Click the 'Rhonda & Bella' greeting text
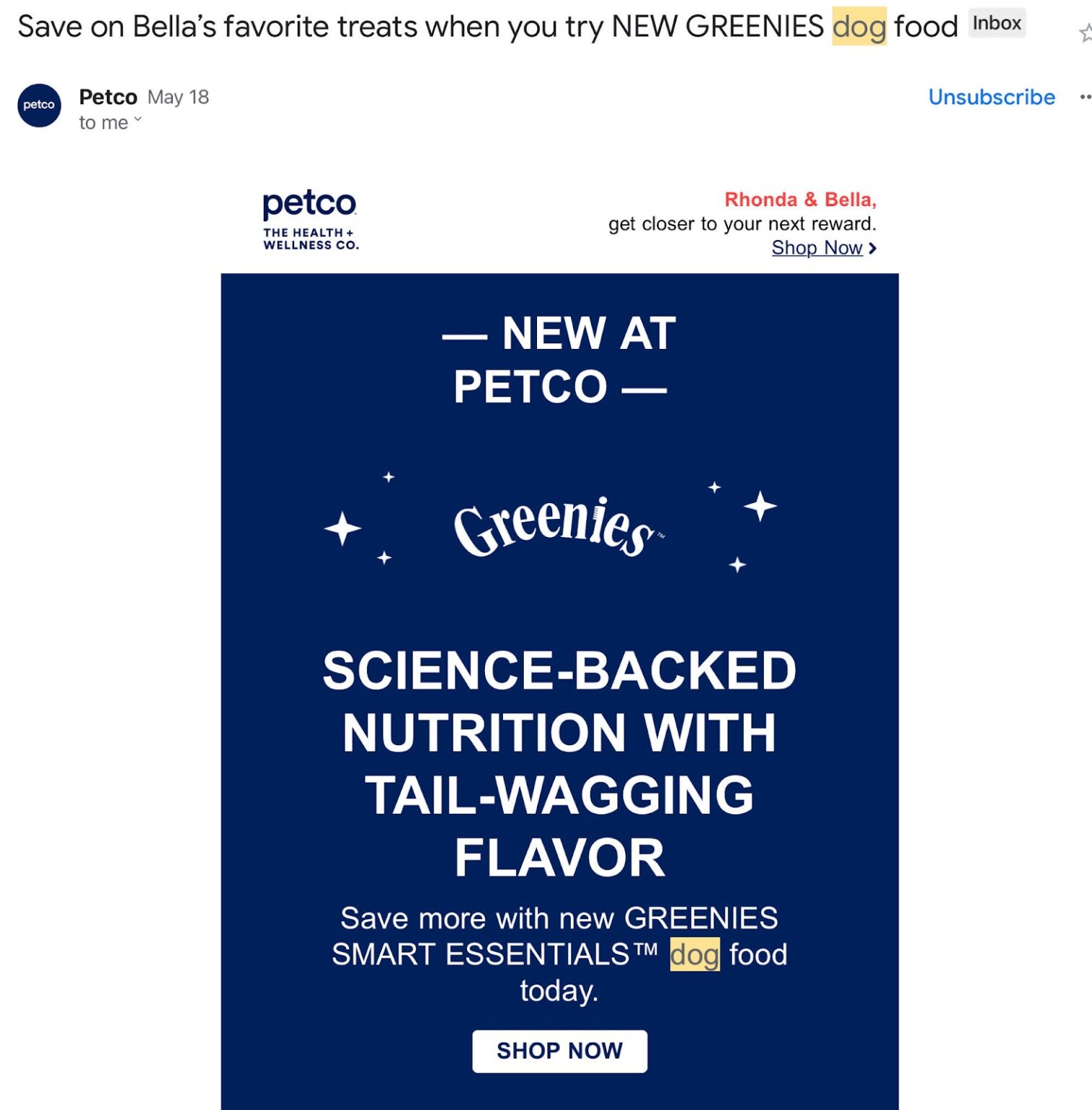 tap(801, 199)
